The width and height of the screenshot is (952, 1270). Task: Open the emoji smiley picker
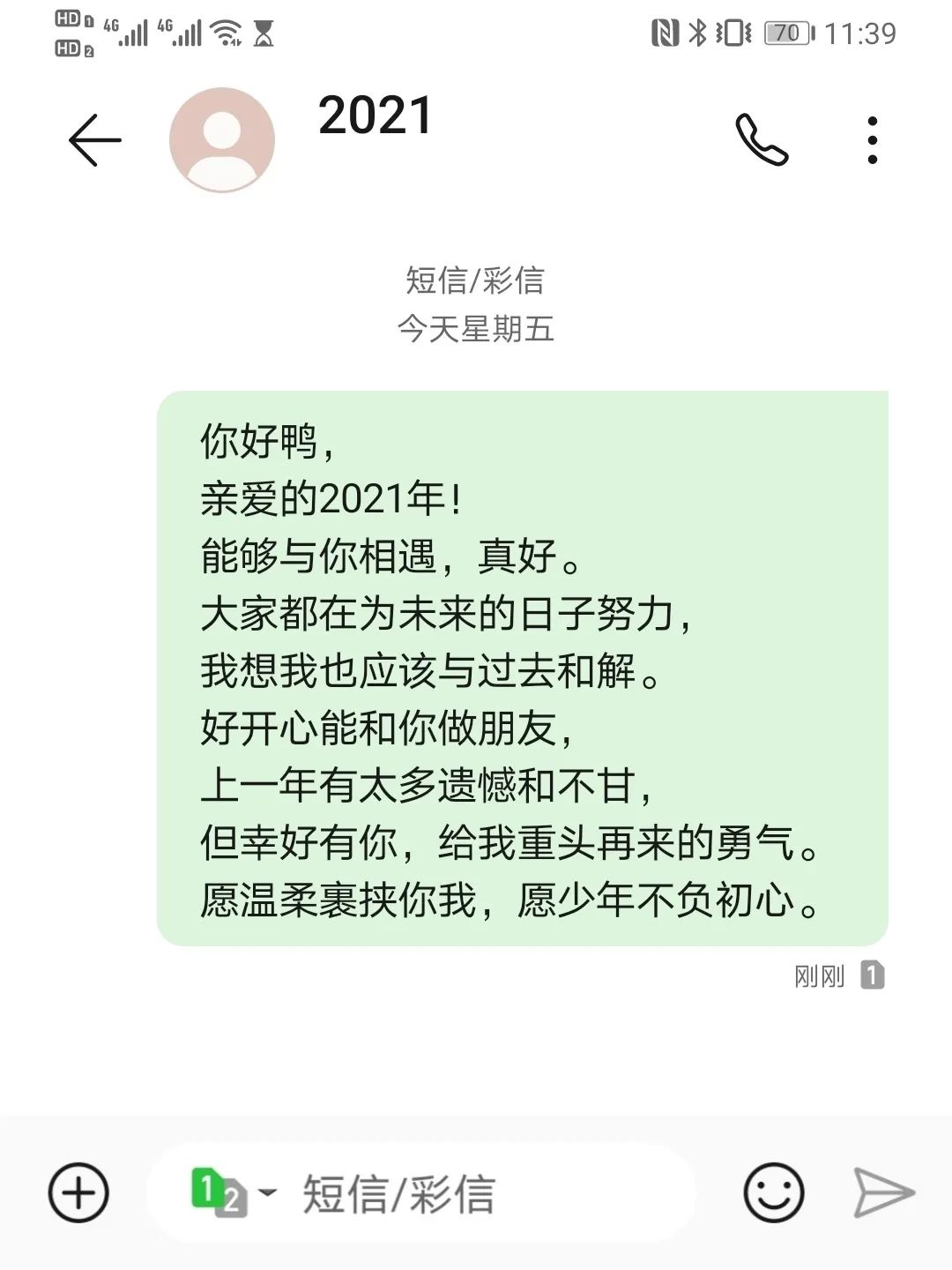pos(773,1193)
